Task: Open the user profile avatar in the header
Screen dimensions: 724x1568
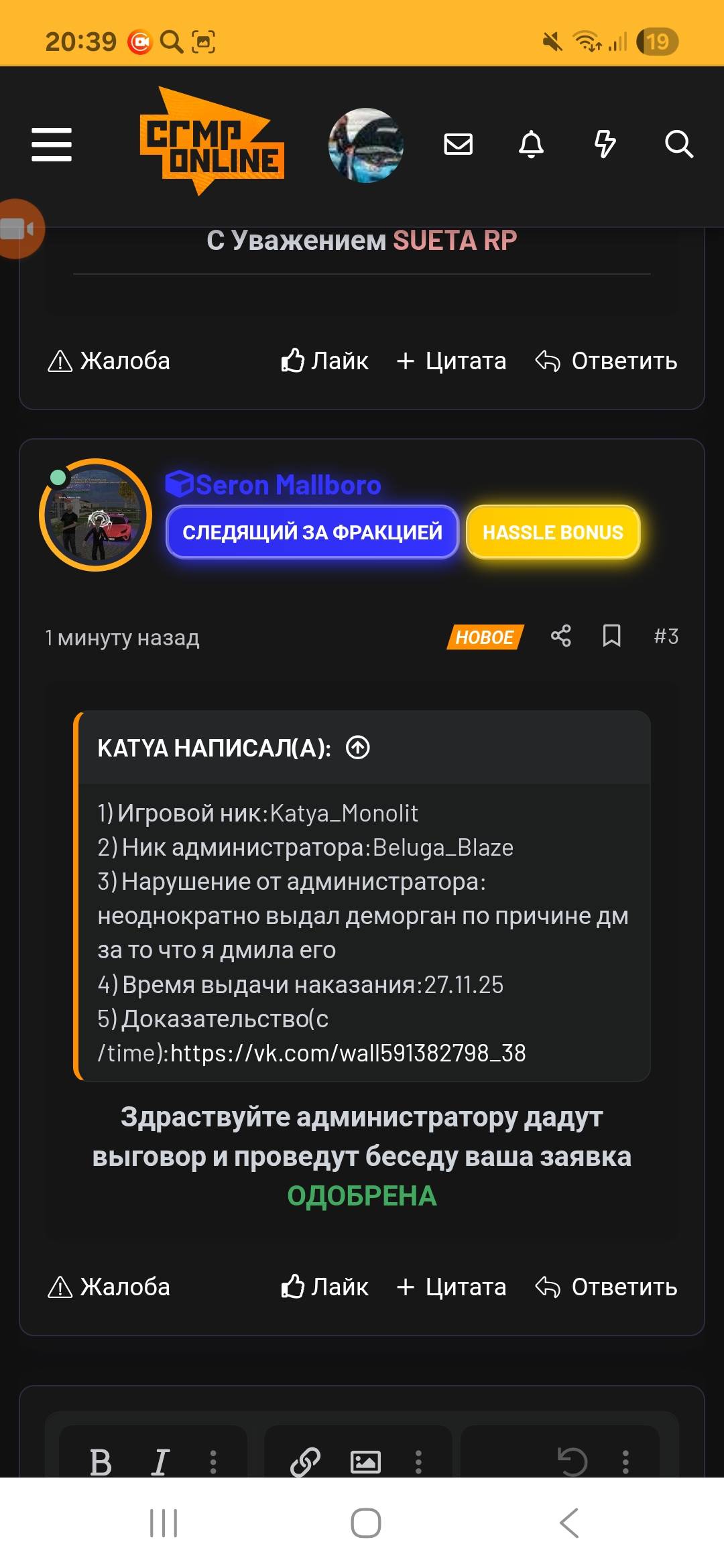Action: pyautogui.click(x=365, y=145)
